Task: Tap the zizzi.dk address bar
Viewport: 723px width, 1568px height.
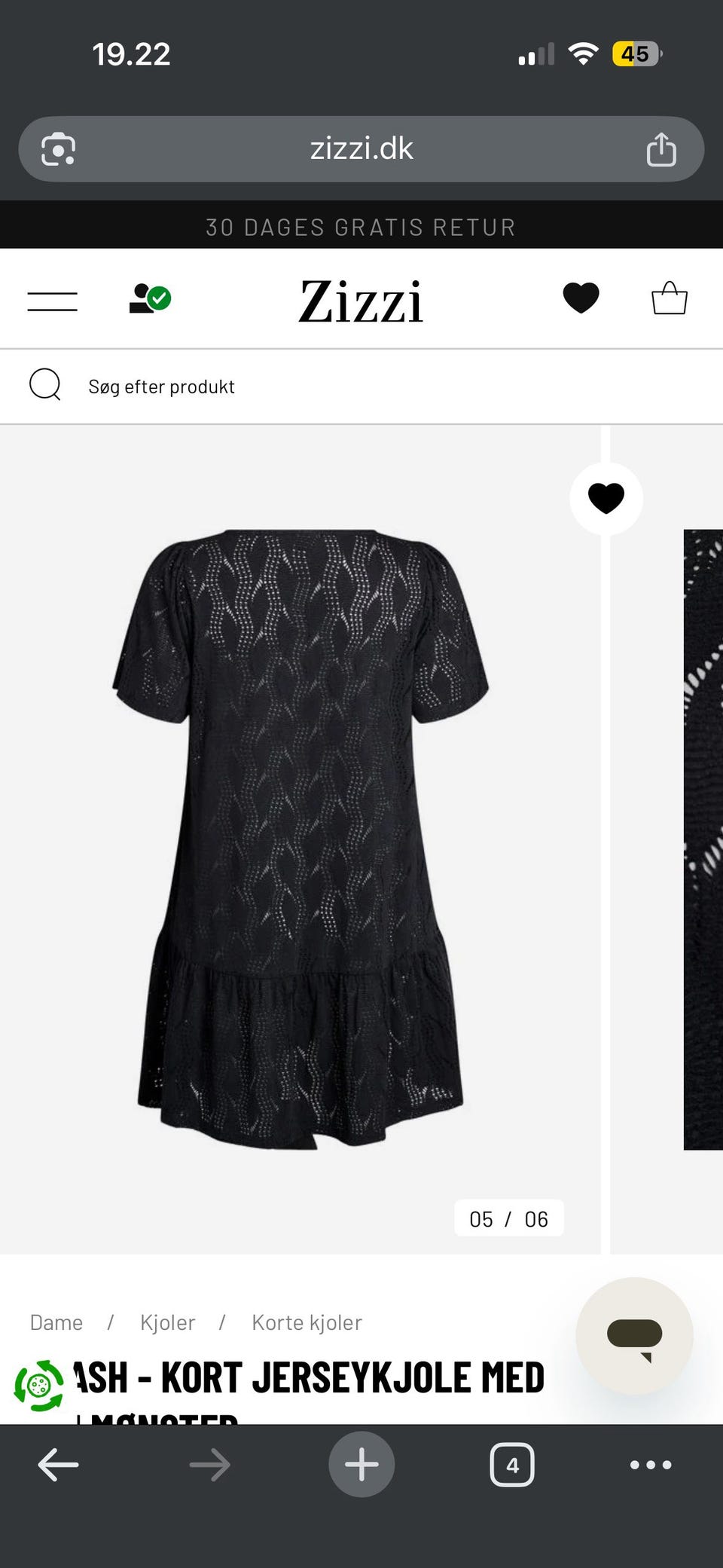Action: (361, 149)
